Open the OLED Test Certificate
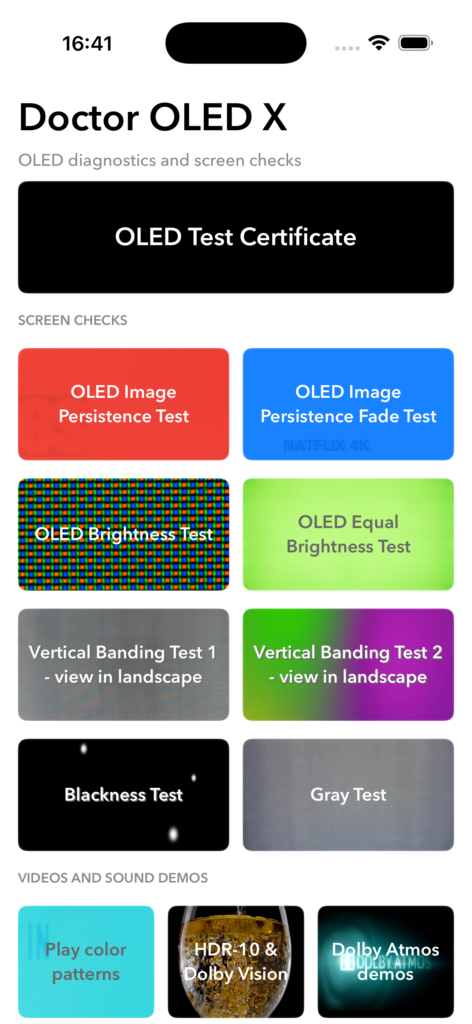 pos(236,237)
